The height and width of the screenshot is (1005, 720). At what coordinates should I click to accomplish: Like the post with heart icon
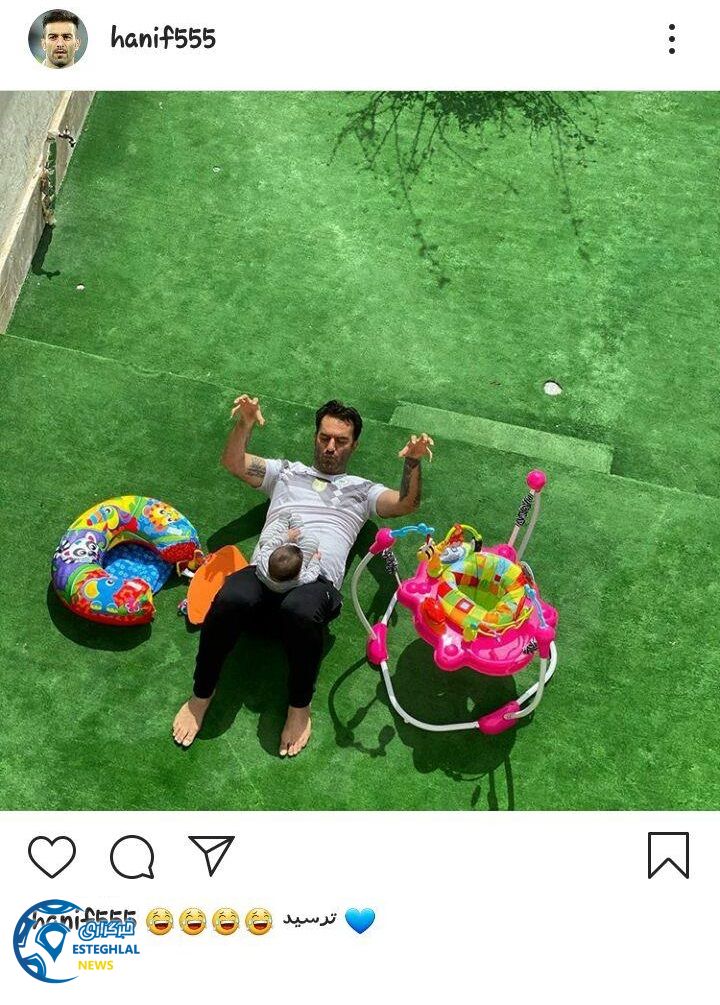point(52,856)
